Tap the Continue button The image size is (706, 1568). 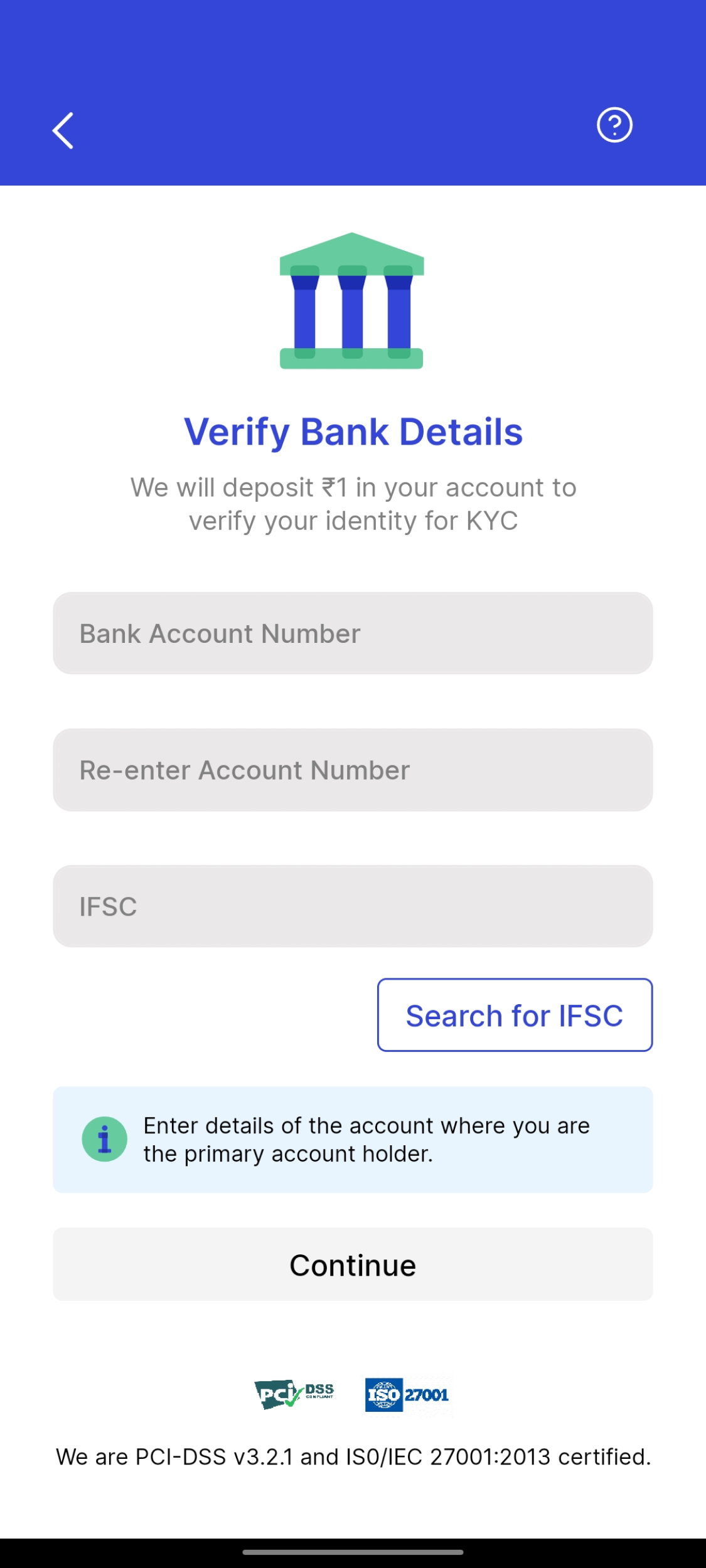[353, 1264]
